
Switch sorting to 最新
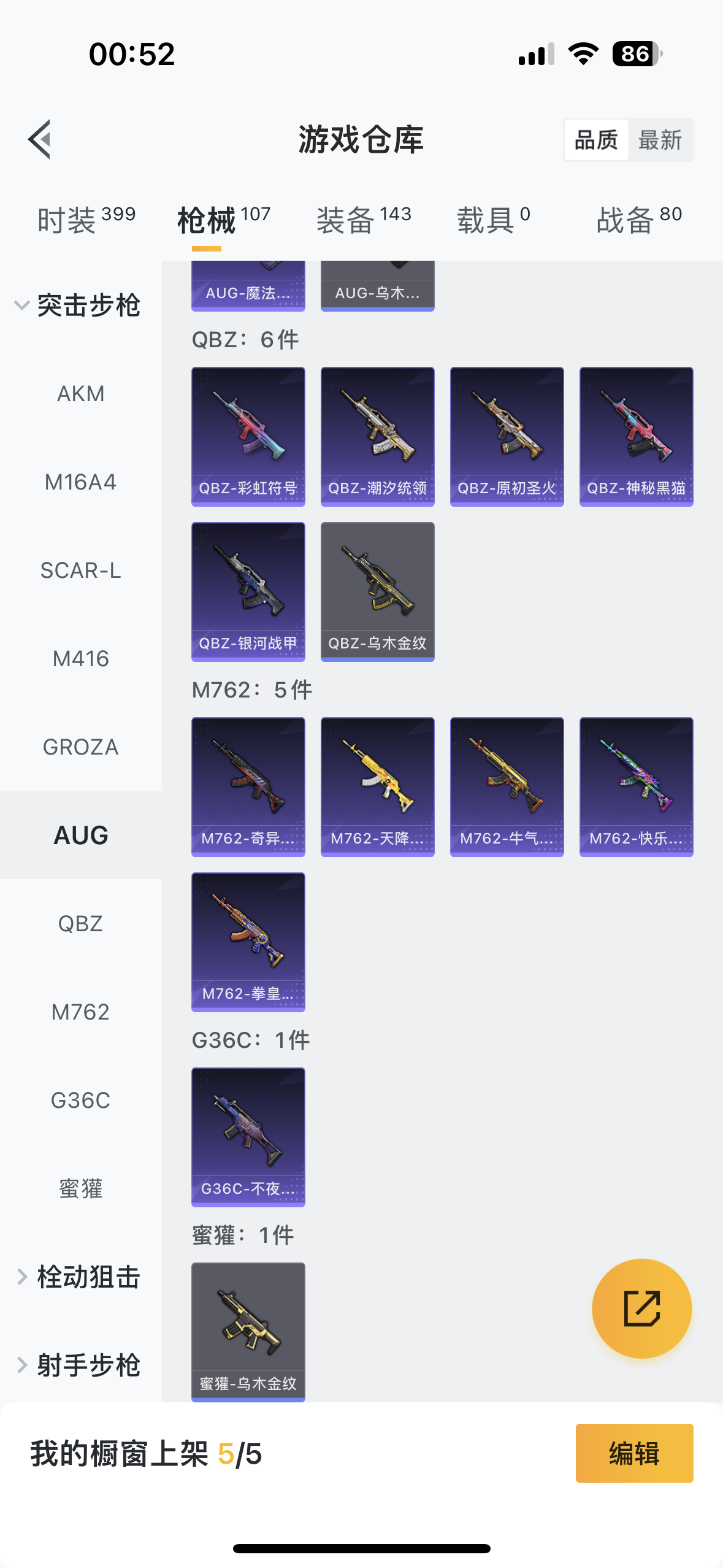tap(660, 140)
